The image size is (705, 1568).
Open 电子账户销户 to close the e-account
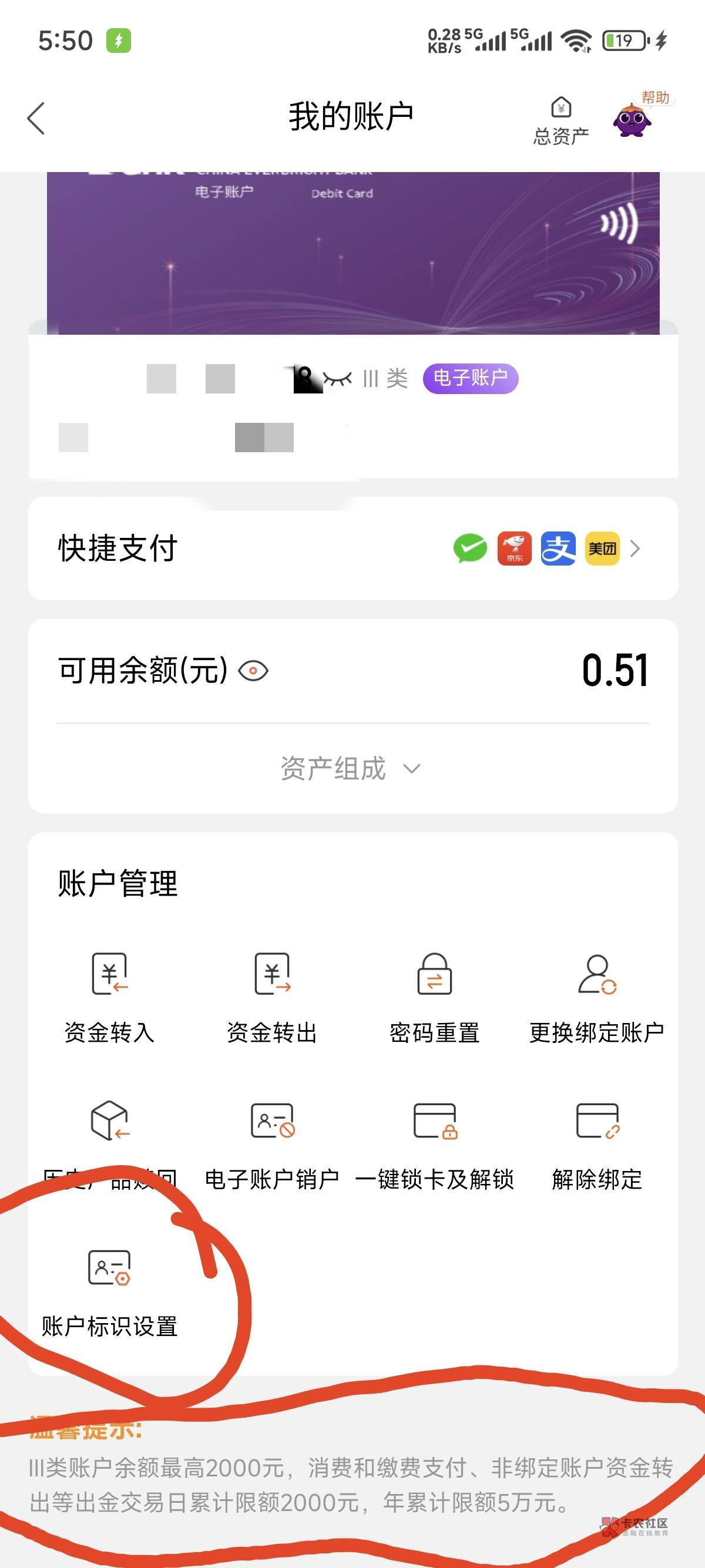click(272, 1146)
